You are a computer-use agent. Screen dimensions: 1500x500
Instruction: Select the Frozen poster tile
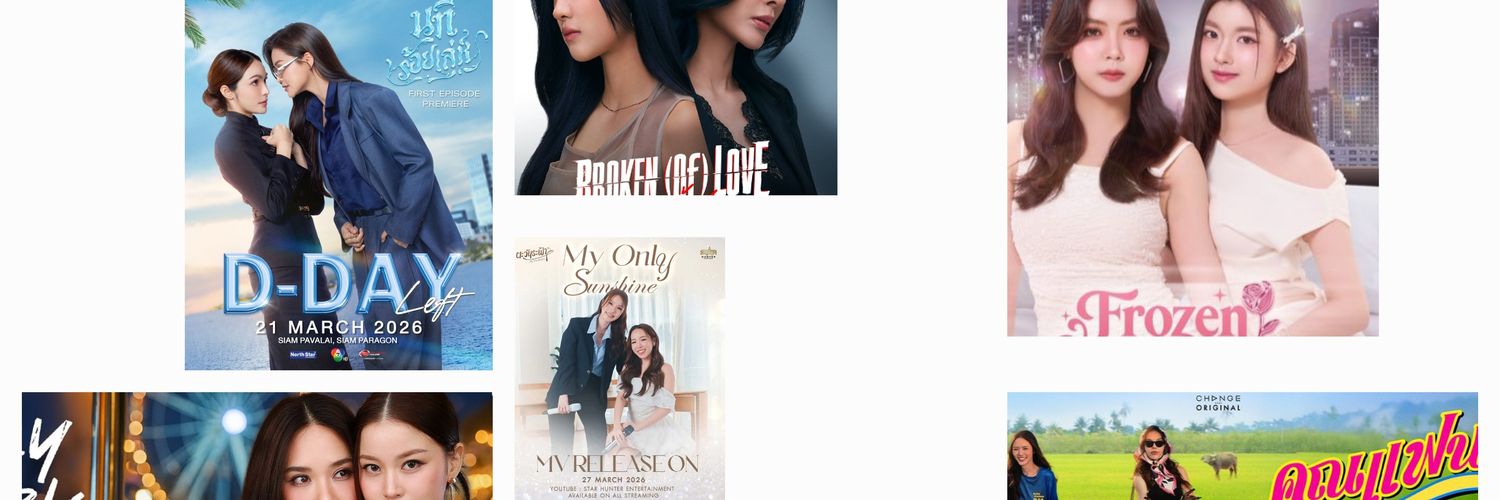coord(1192,168)
